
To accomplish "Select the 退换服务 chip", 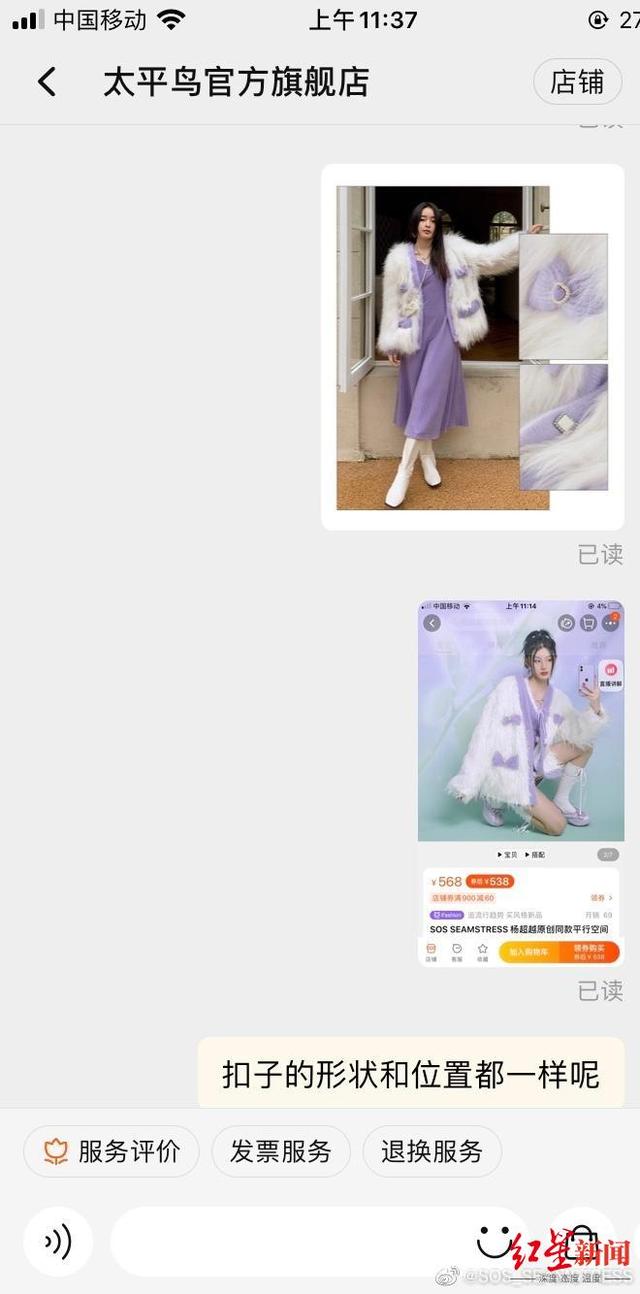I will pos(432,1151).
